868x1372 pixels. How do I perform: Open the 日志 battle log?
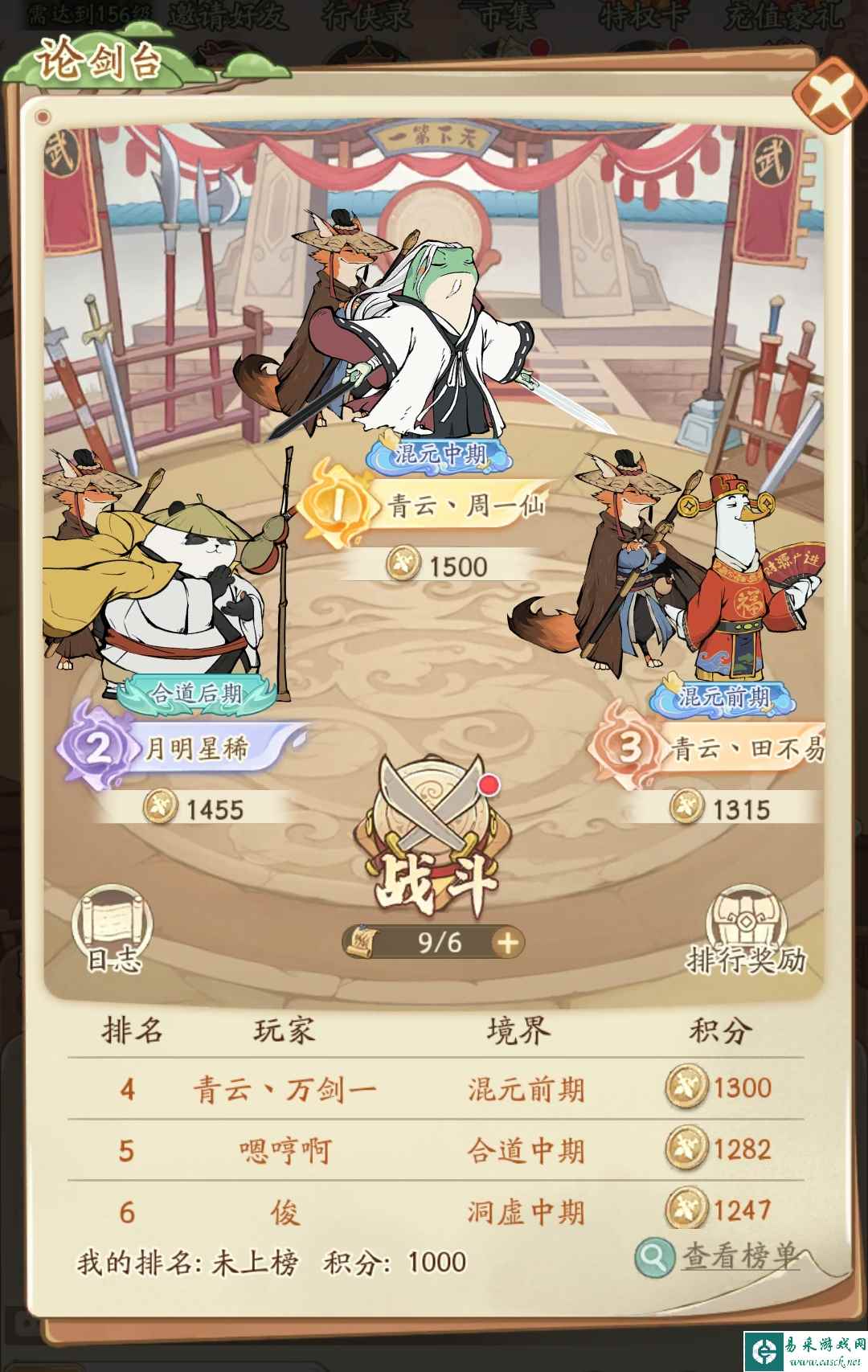[113, 930]
